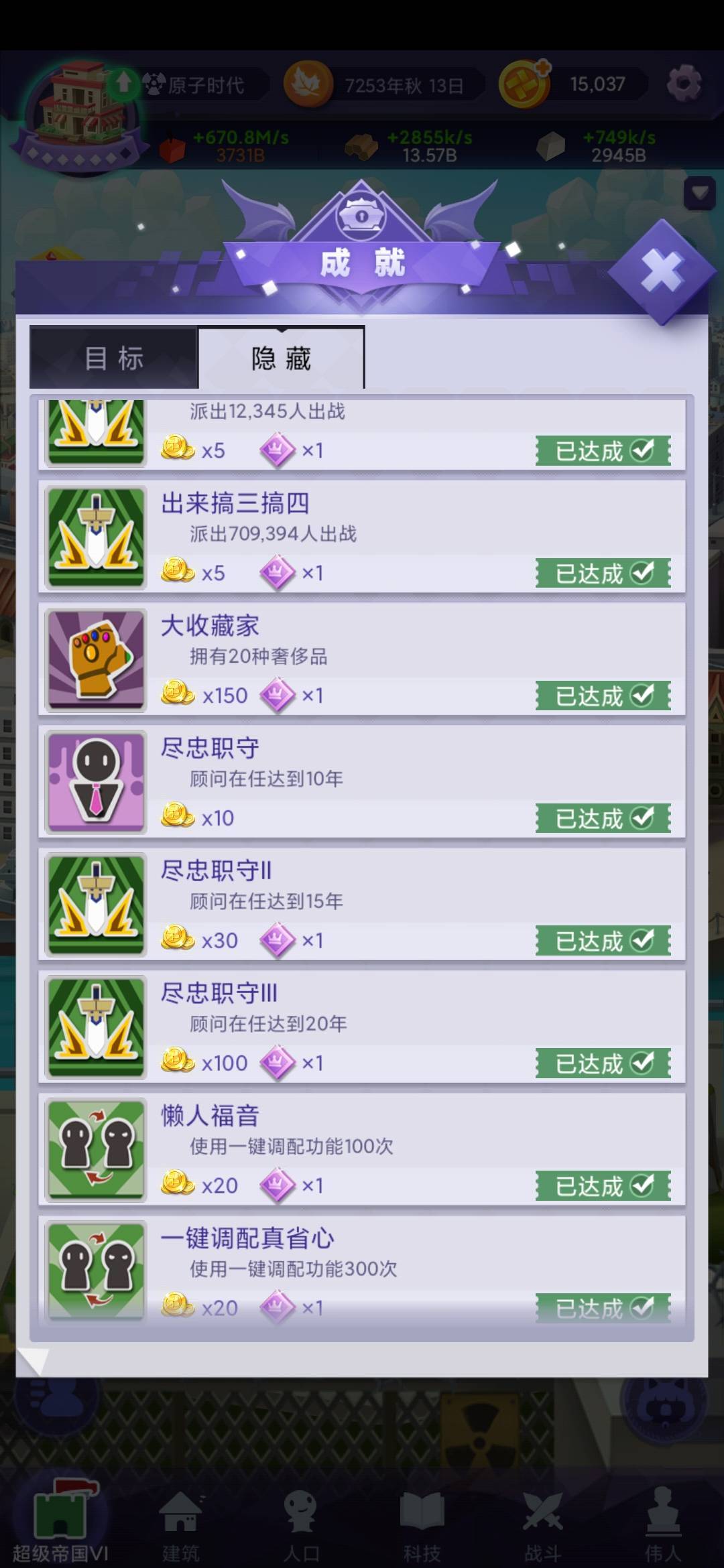
Task: Select the 超级帝国VI castle icon
Action: (62, 1511)
